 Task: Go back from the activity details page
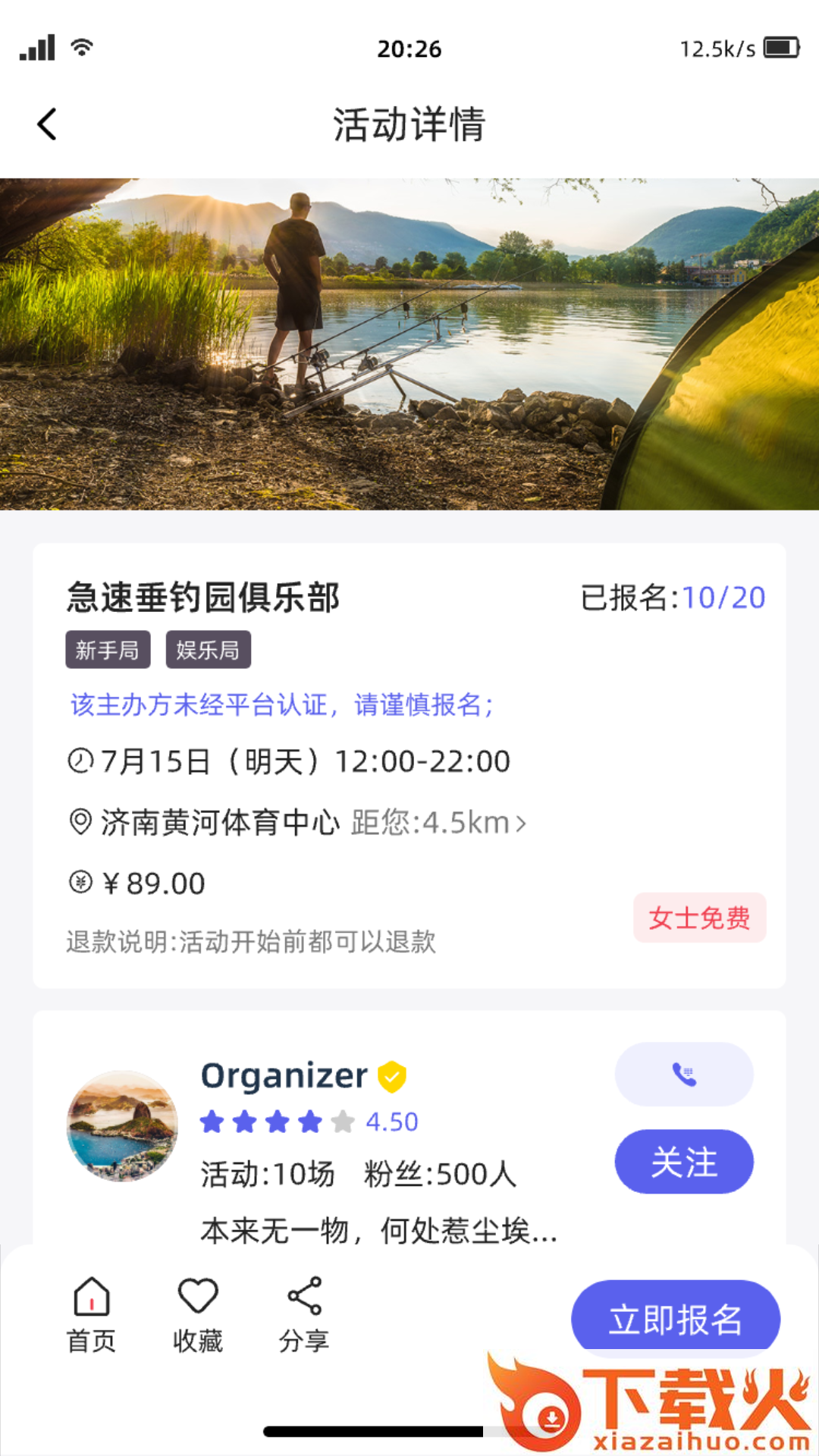click(x=47, y=124)
